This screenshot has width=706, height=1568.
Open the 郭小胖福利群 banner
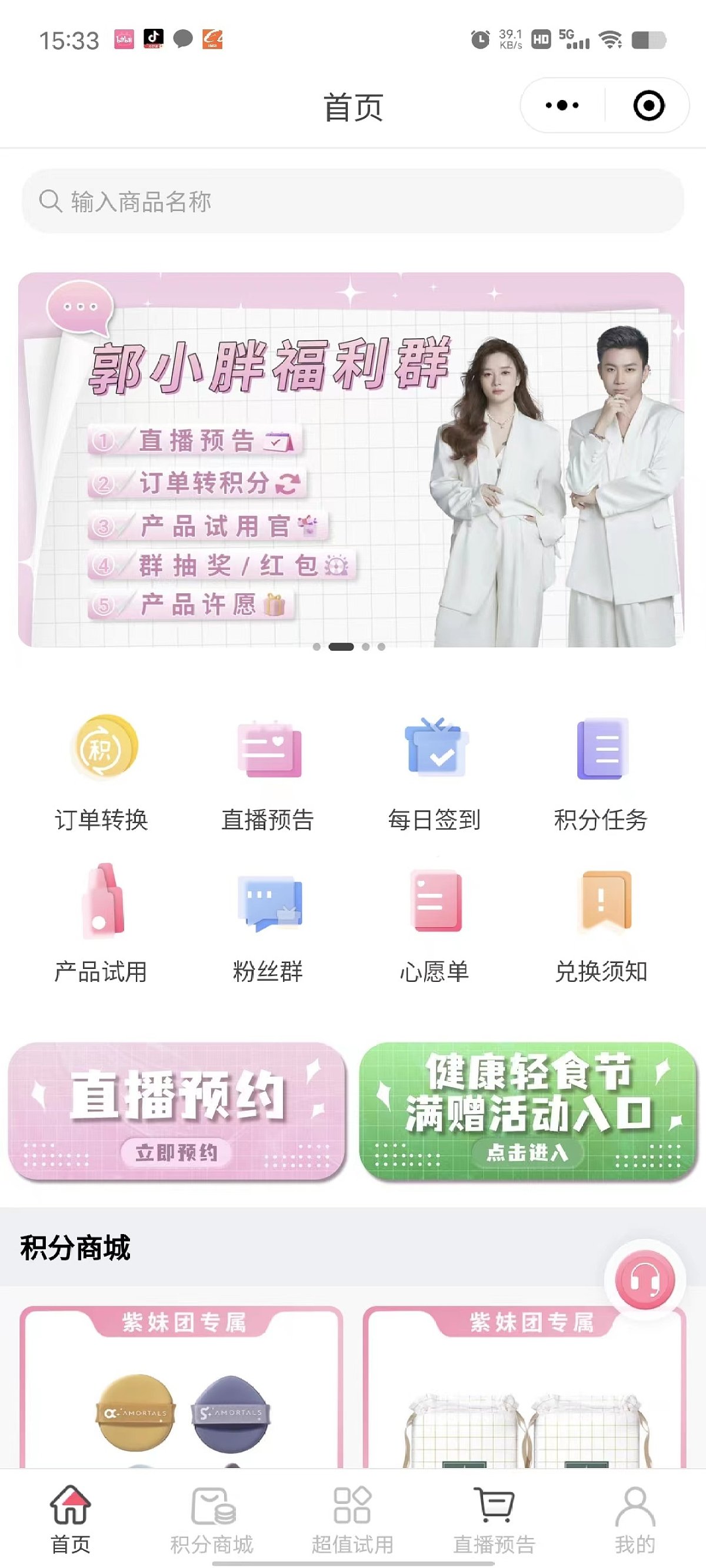[351, 460]
